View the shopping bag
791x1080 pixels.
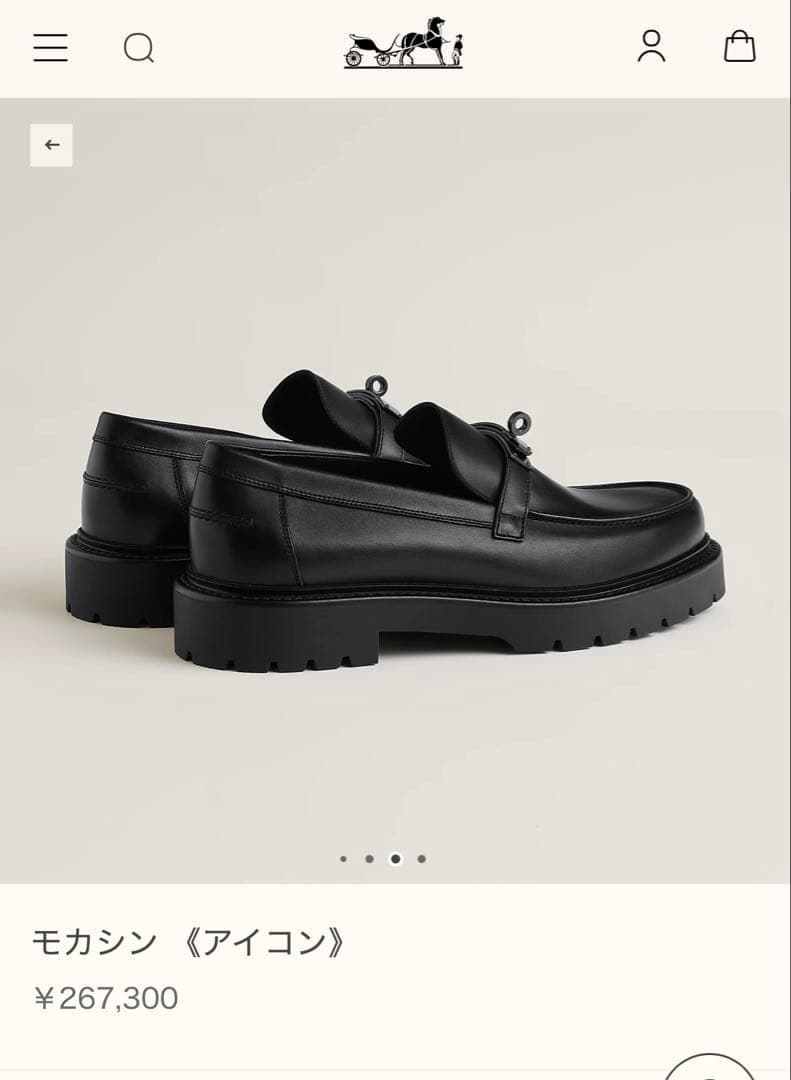[x=739, y=46]
